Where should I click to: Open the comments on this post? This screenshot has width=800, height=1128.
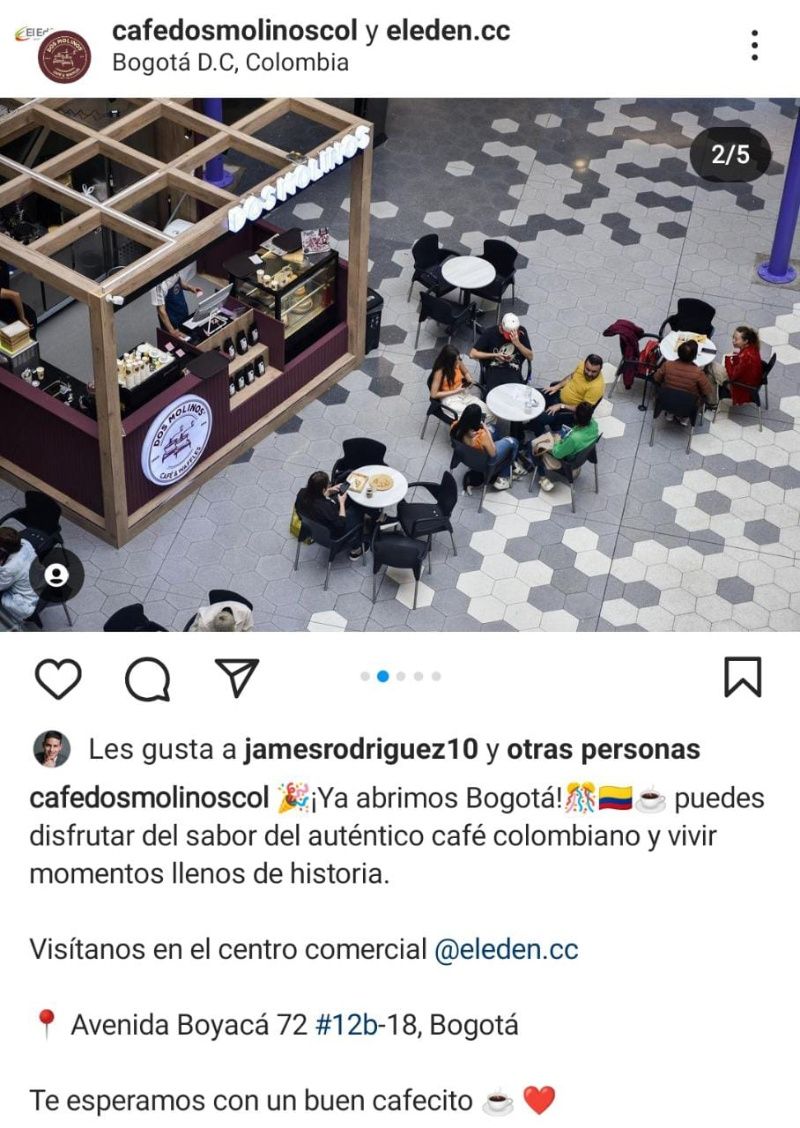tap(147, 680)
